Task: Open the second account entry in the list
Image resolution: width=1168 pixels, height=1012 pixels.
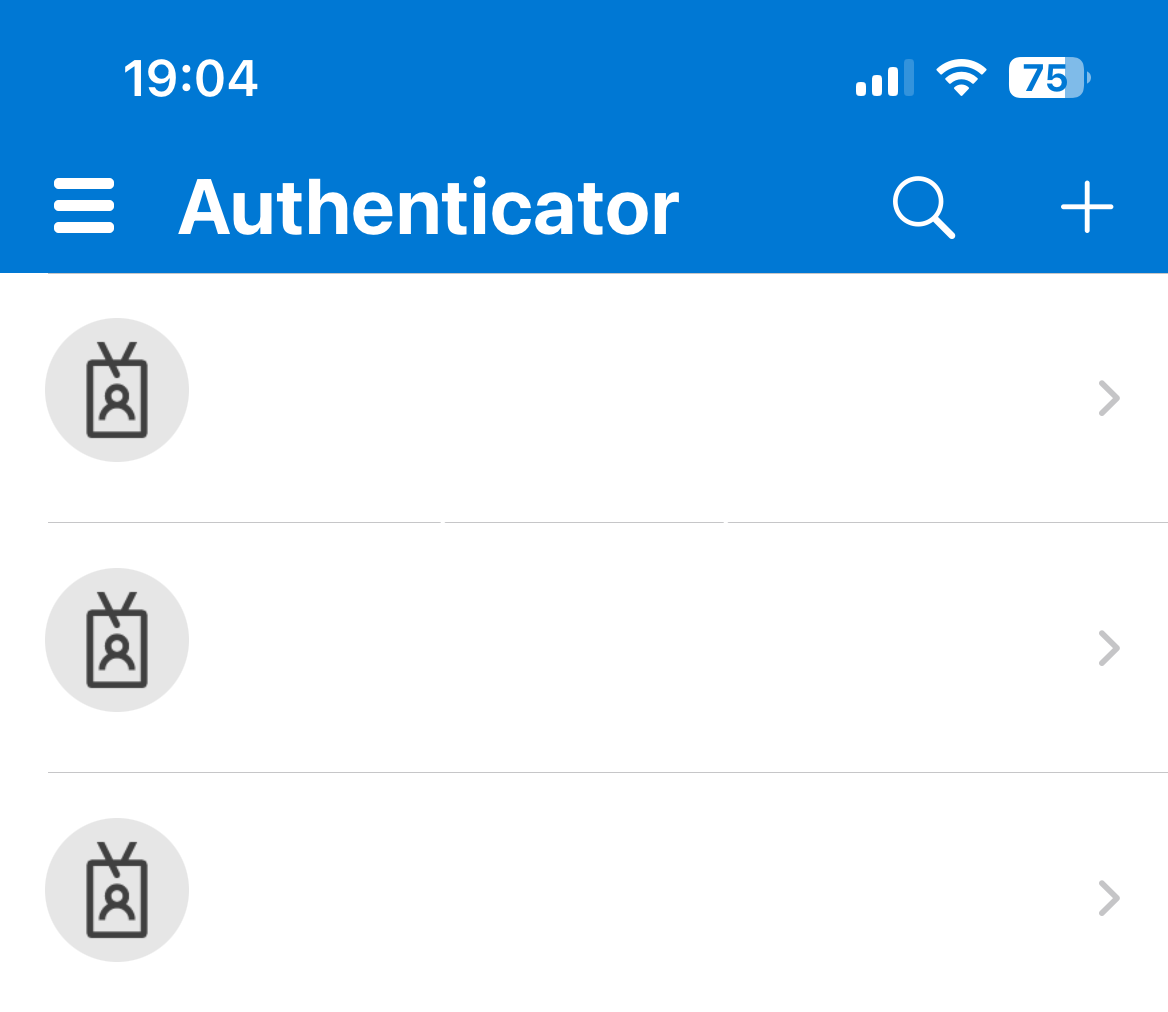Action: click(x=600, y=647)
